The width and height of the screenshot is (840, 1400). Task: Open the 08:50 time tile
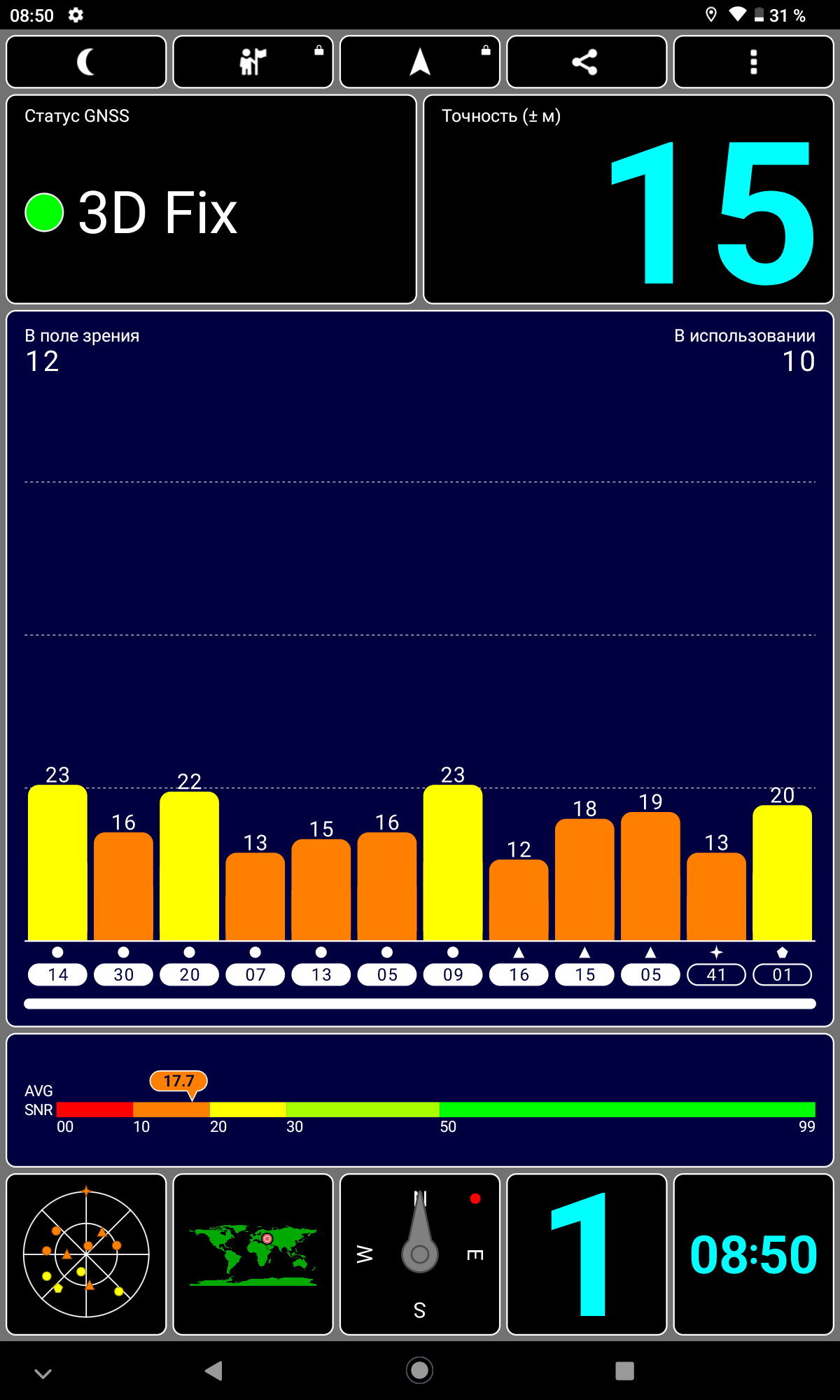point(753,1254)
